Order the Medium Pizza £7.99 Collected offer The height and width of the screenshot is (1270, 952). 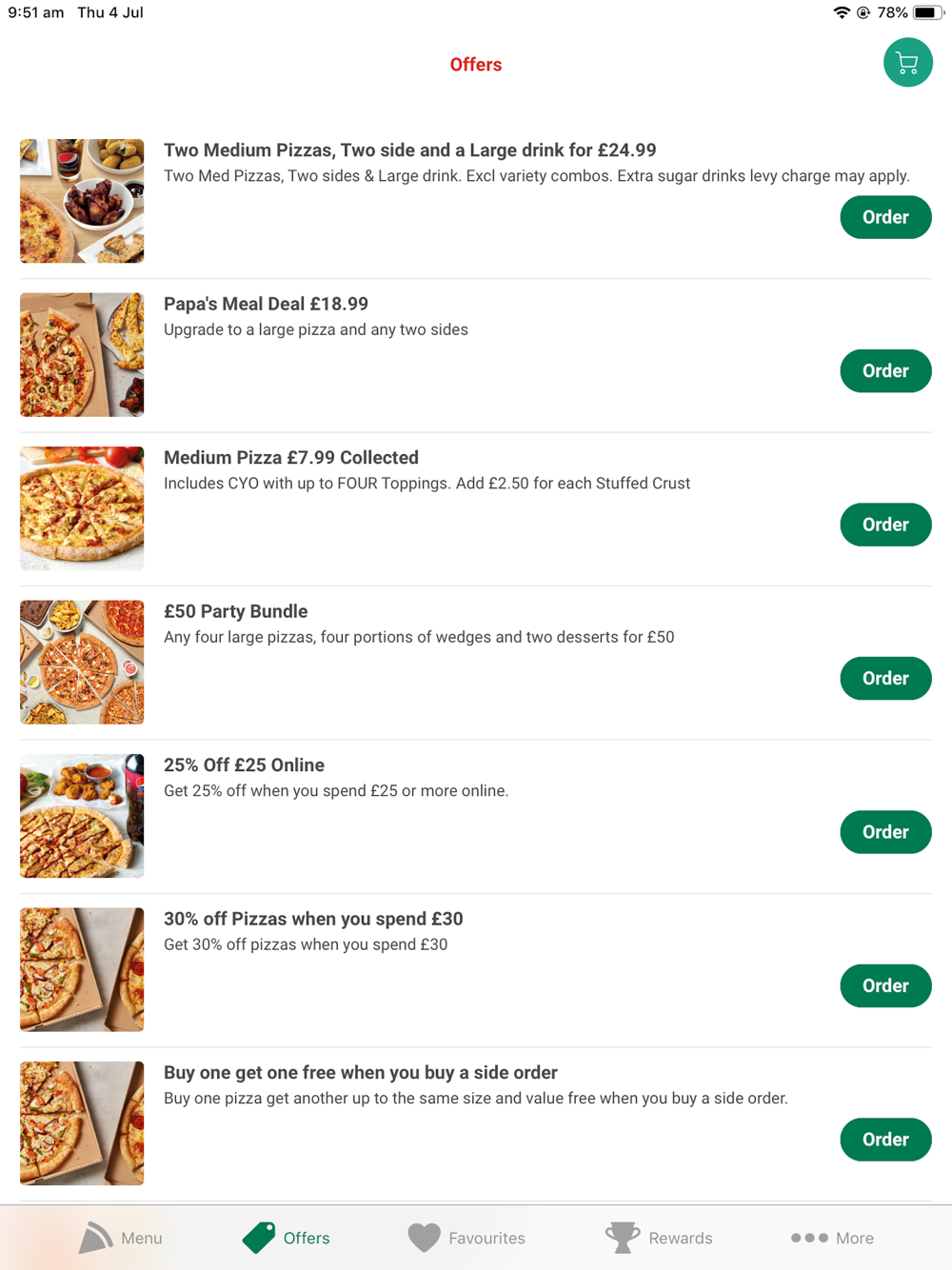tap(885, 525)
